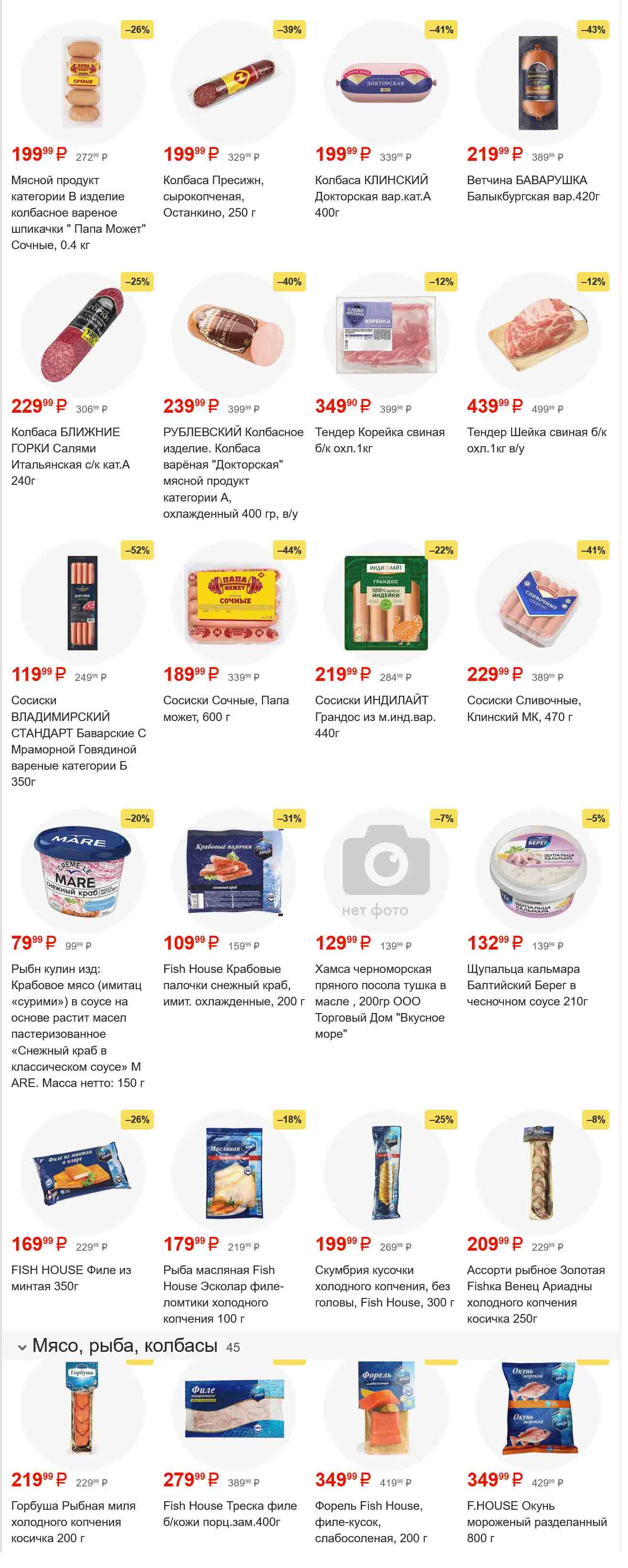The width and height of the screenshot is (628, 1568).
Task: Select Скумбрия кусочки холодного копчения
Action: pyautogui.click(x=386, y=1172)
